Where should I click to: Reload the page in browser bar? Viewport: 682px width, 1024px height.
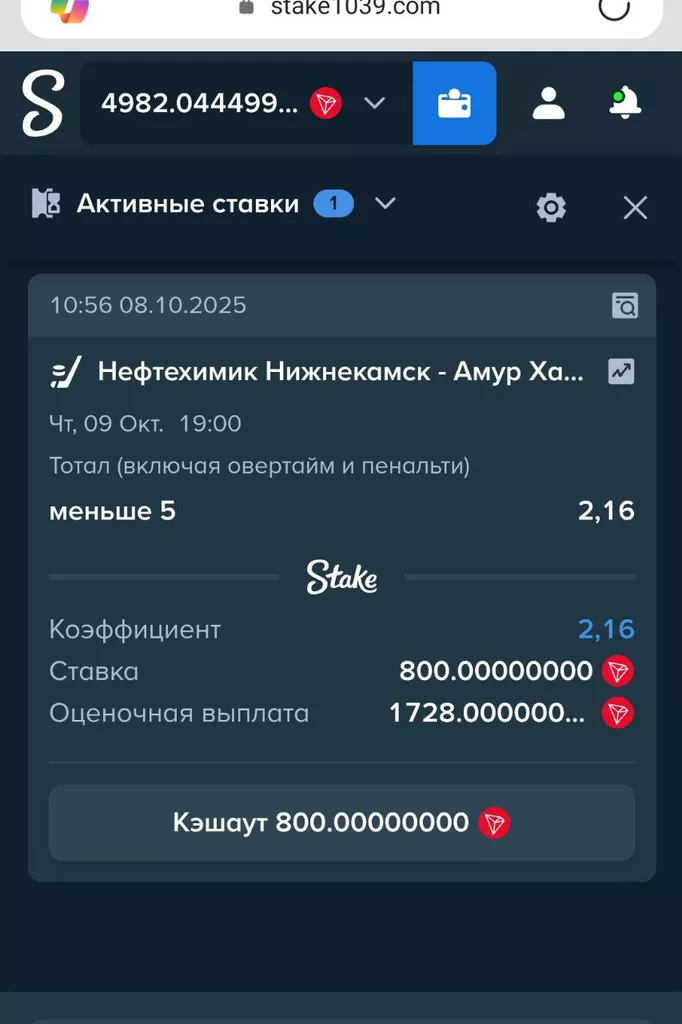click(614, 8)
